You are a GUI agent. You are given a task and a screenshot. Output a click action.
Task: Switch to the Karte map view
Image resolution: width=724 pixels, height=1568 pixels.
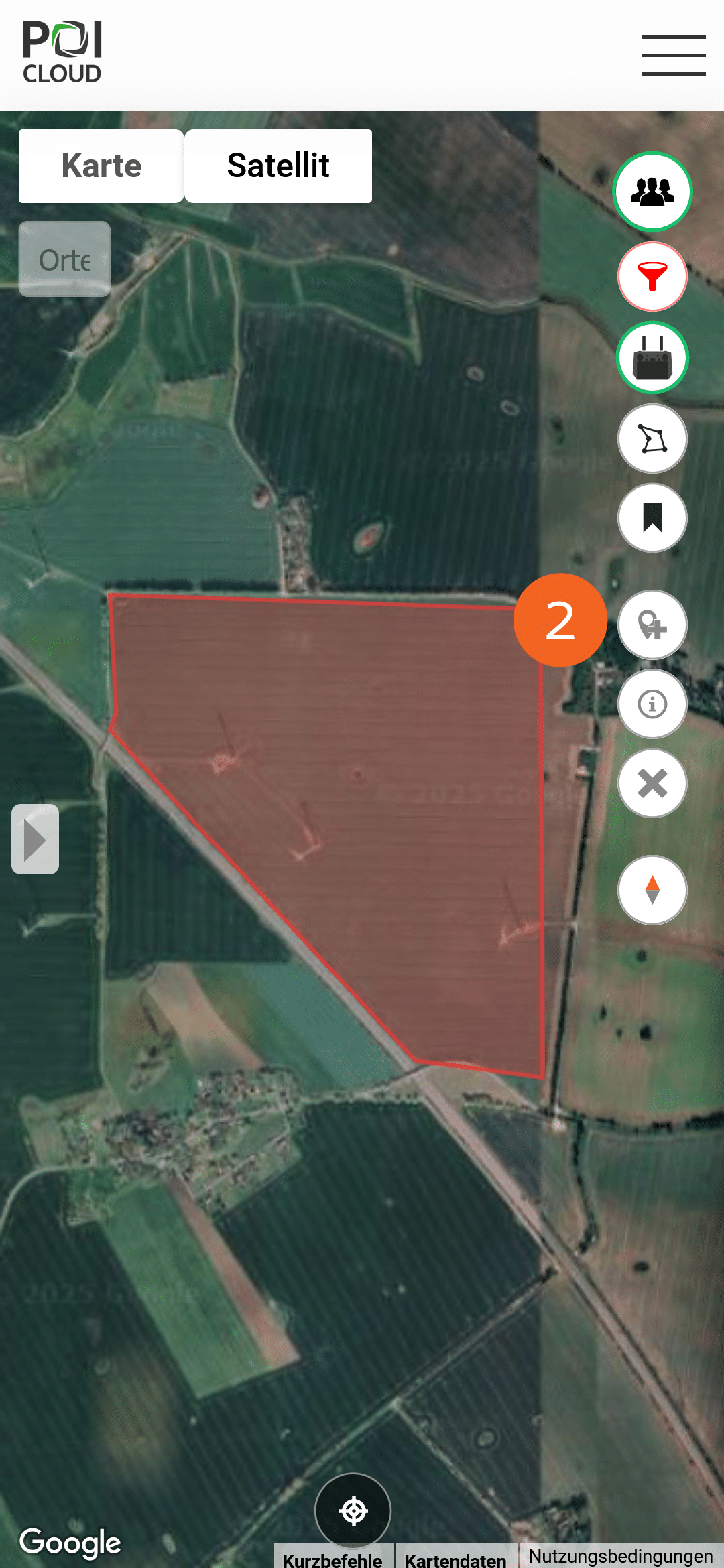pos(101,166)
